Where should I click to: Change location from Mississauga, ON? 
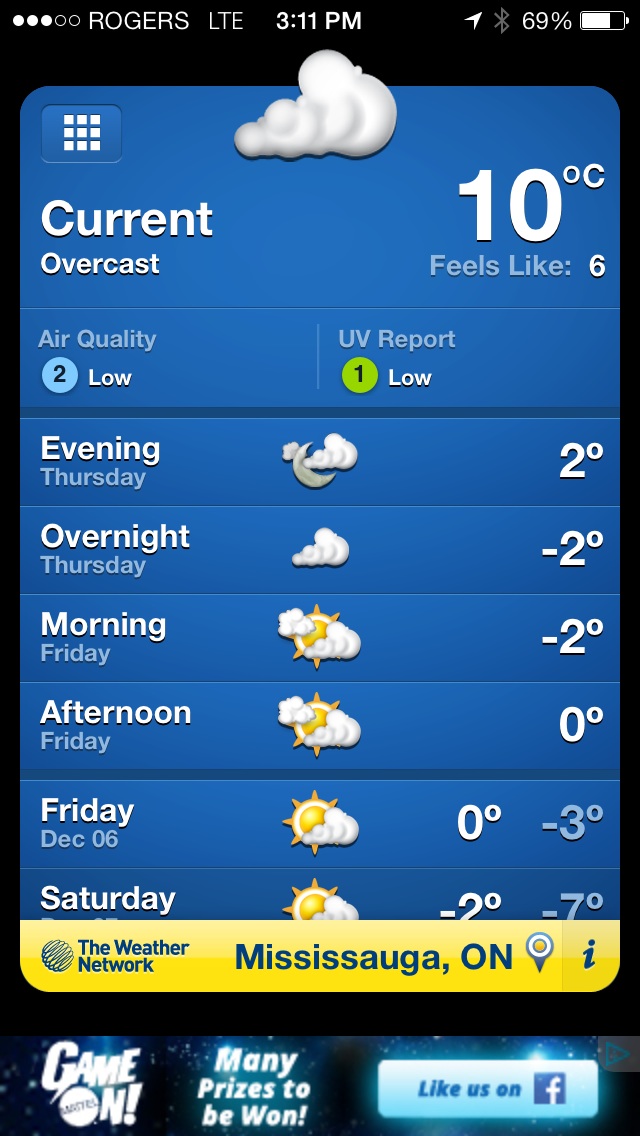tap(395, 957)
